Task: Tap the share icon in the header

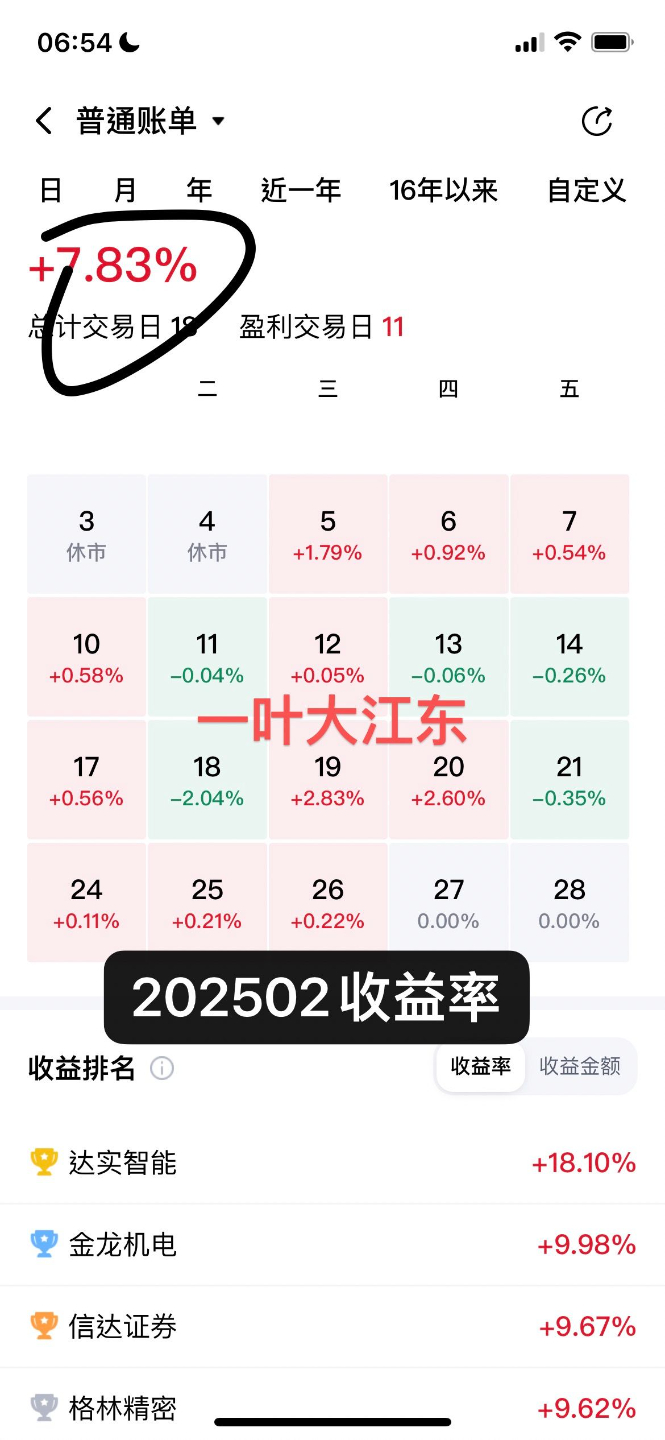Action: coord(597,122)
